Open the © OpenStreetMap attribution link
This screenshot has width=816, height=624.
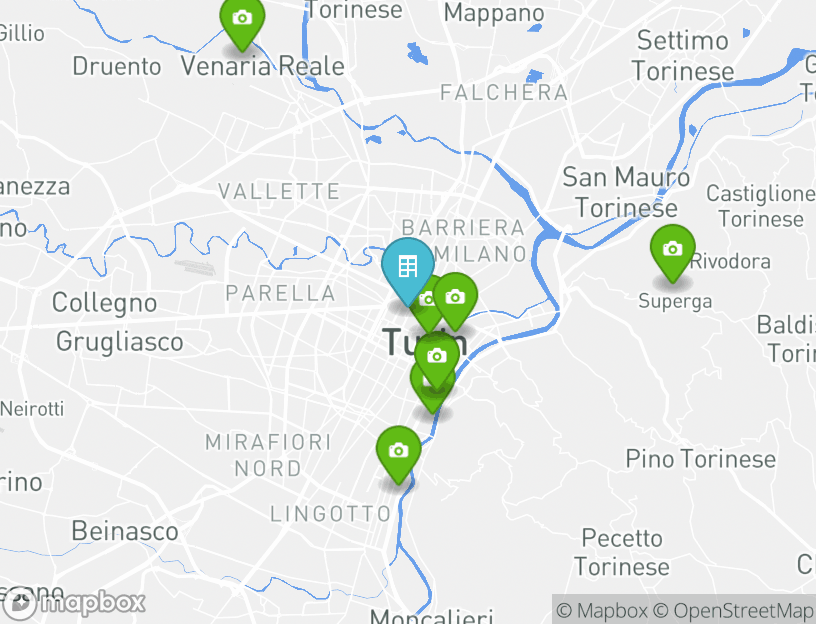[x=733, y=610]
